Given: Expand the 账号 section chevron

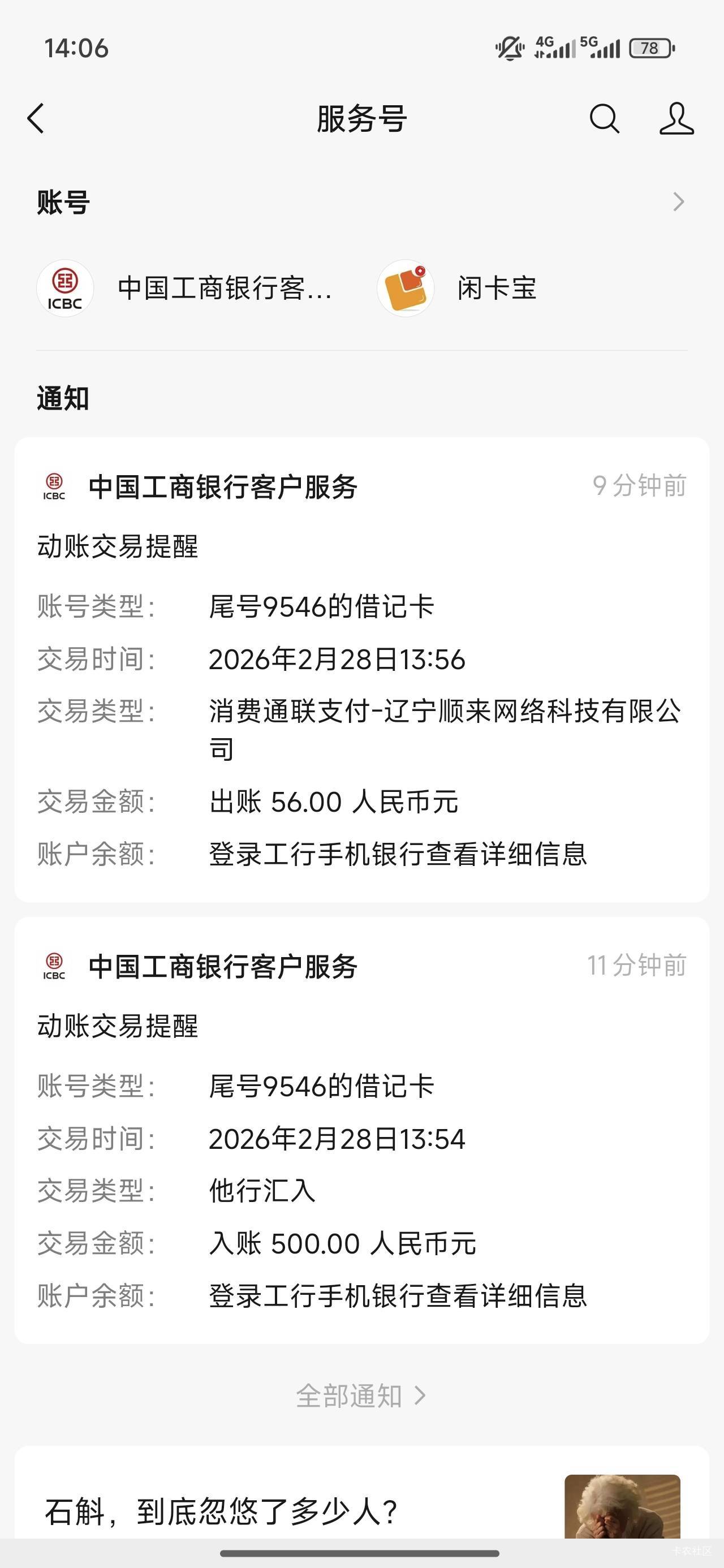Looking at the screenshot, I should pyautogui.click(x=678, y=201).
